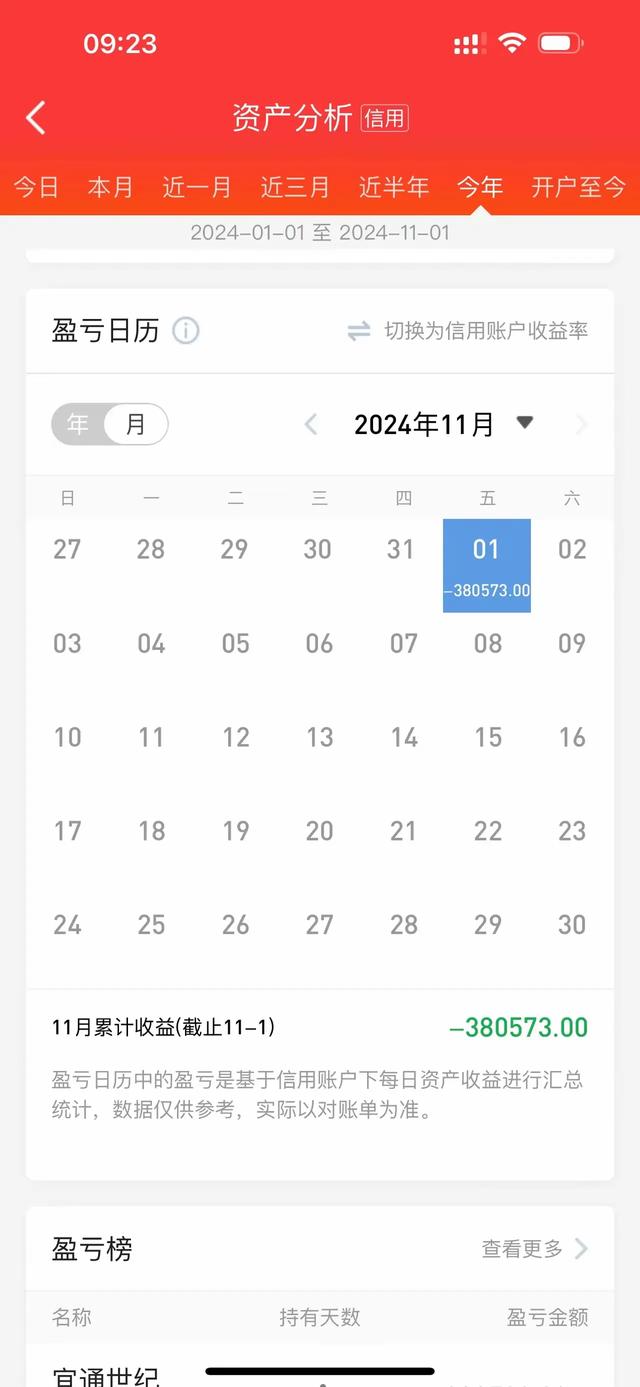Switch to the 本月 tab
The image size is (640, 1387).
110,187
